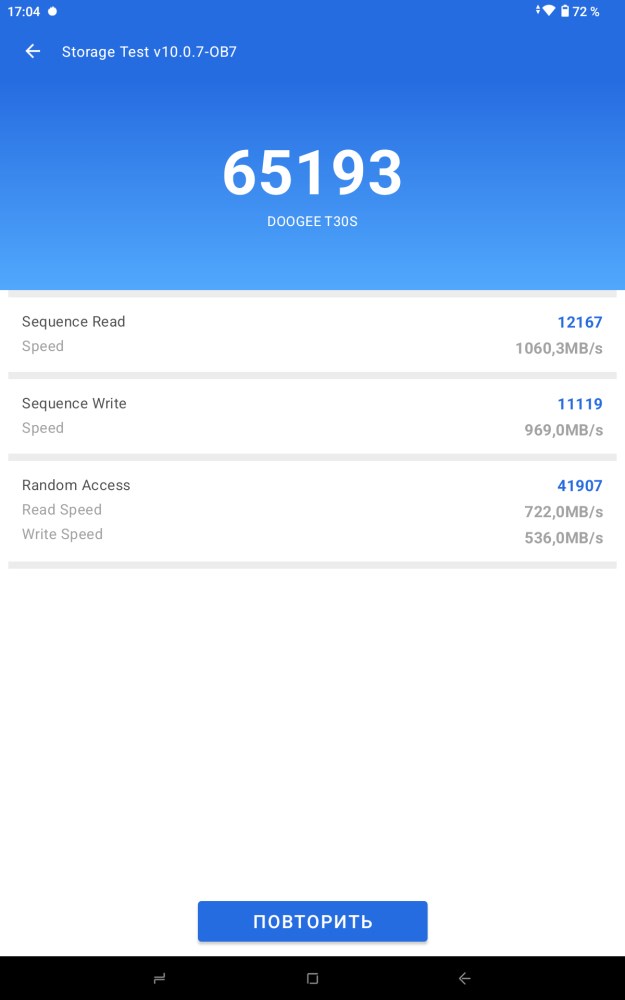
Task: Go back from Storage Test screen
Action: point(33,51)
